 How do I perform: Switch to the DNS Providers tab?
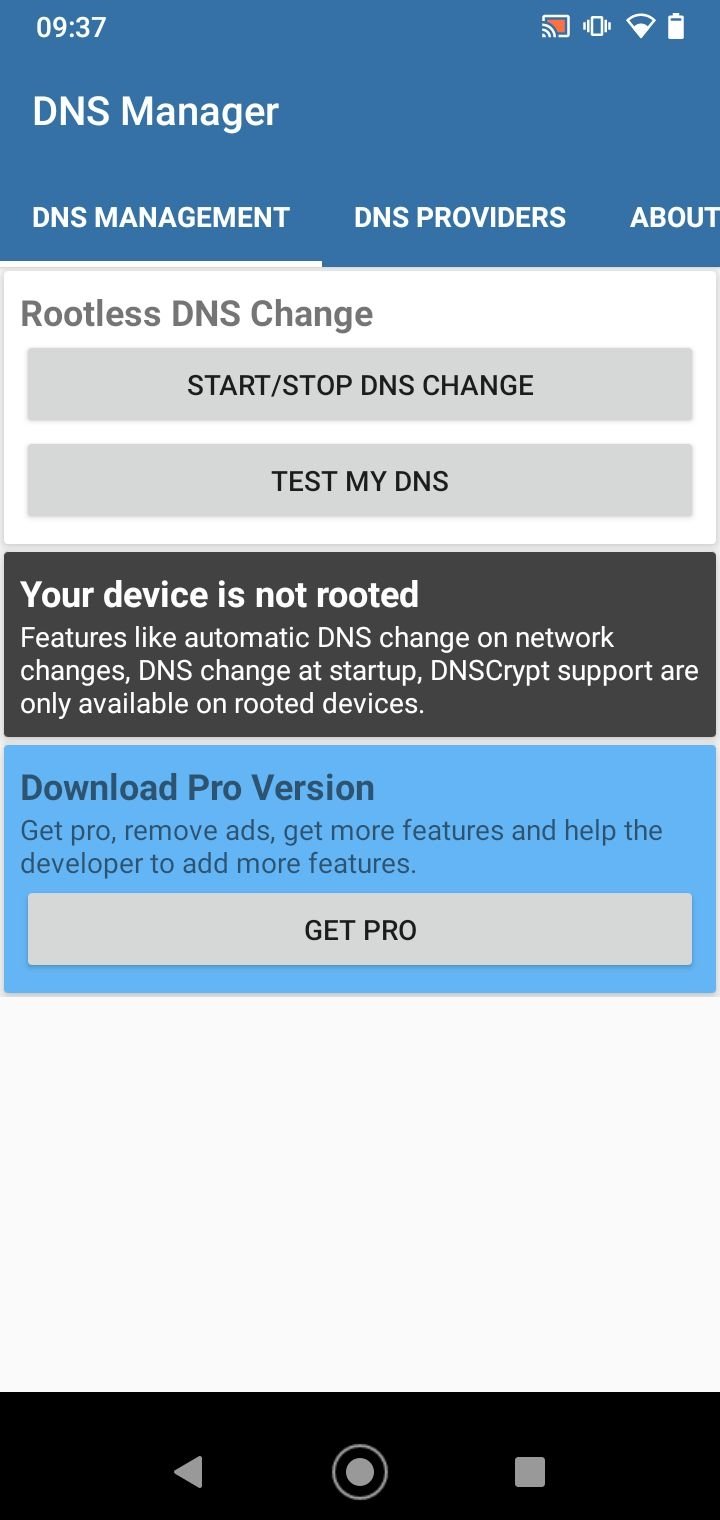pyautogui.click(x=460, y=217)
